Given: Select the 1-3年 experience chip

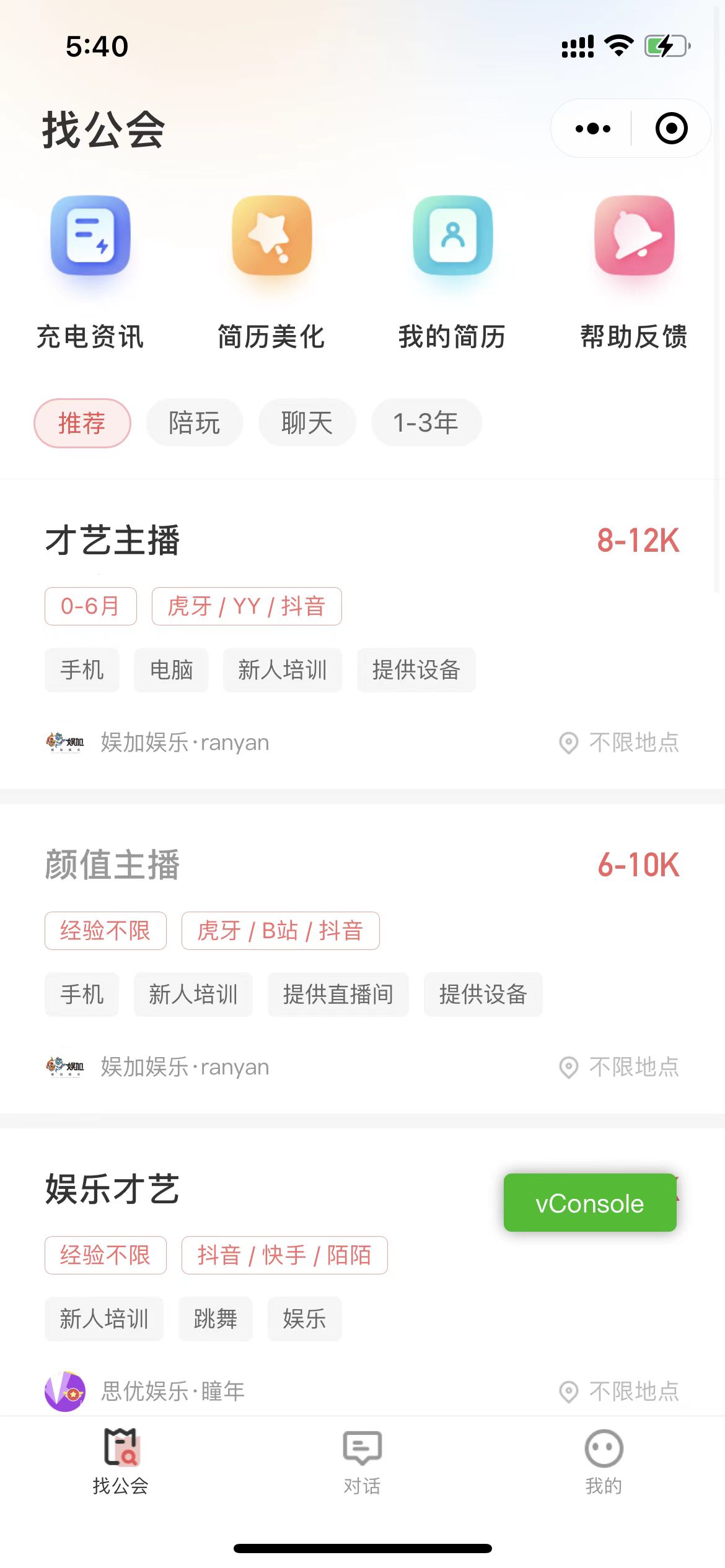Looking at the screenshot, I should pos(426,423).
